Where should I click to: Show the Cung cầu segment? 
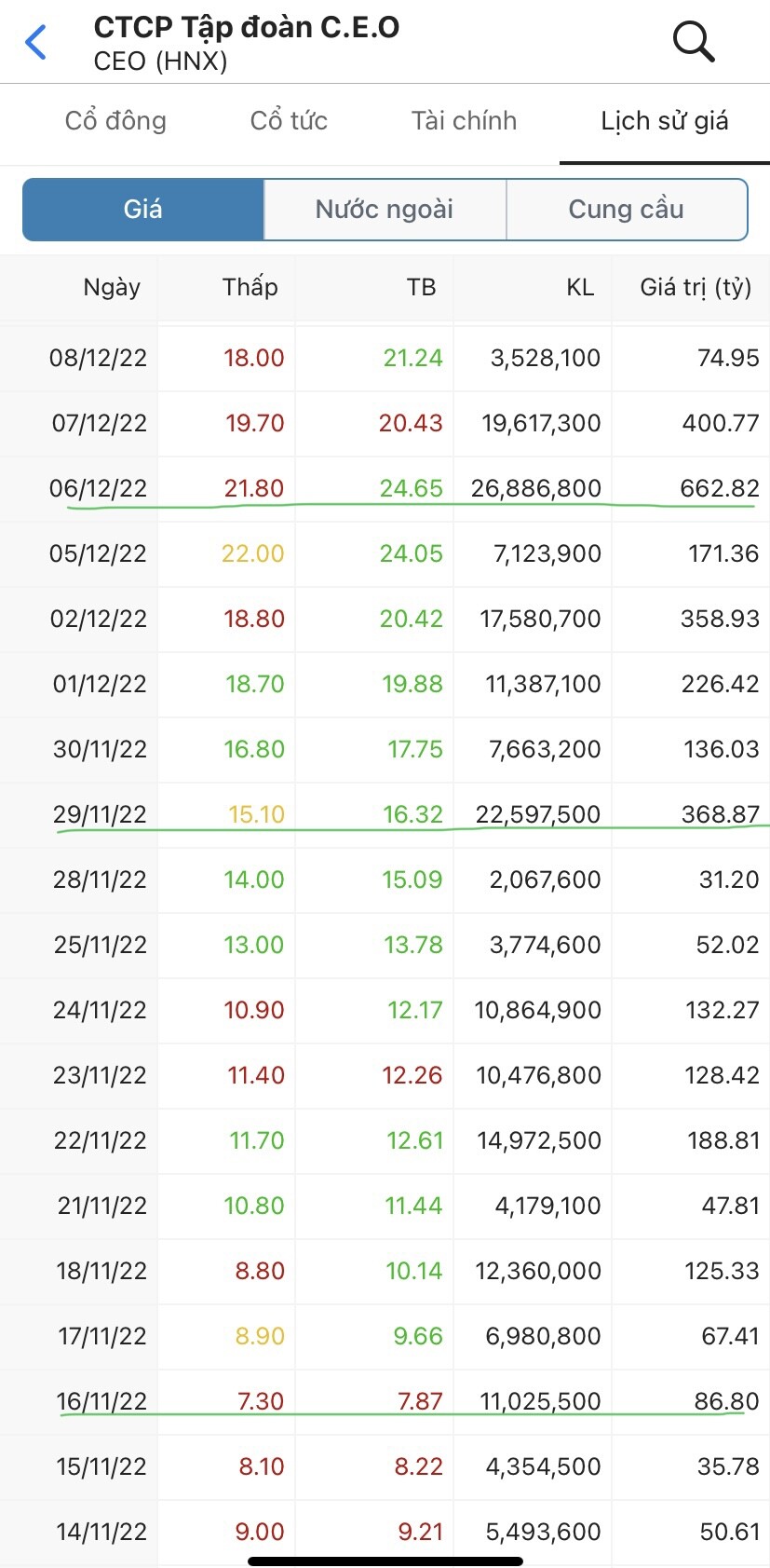[626, 210]
